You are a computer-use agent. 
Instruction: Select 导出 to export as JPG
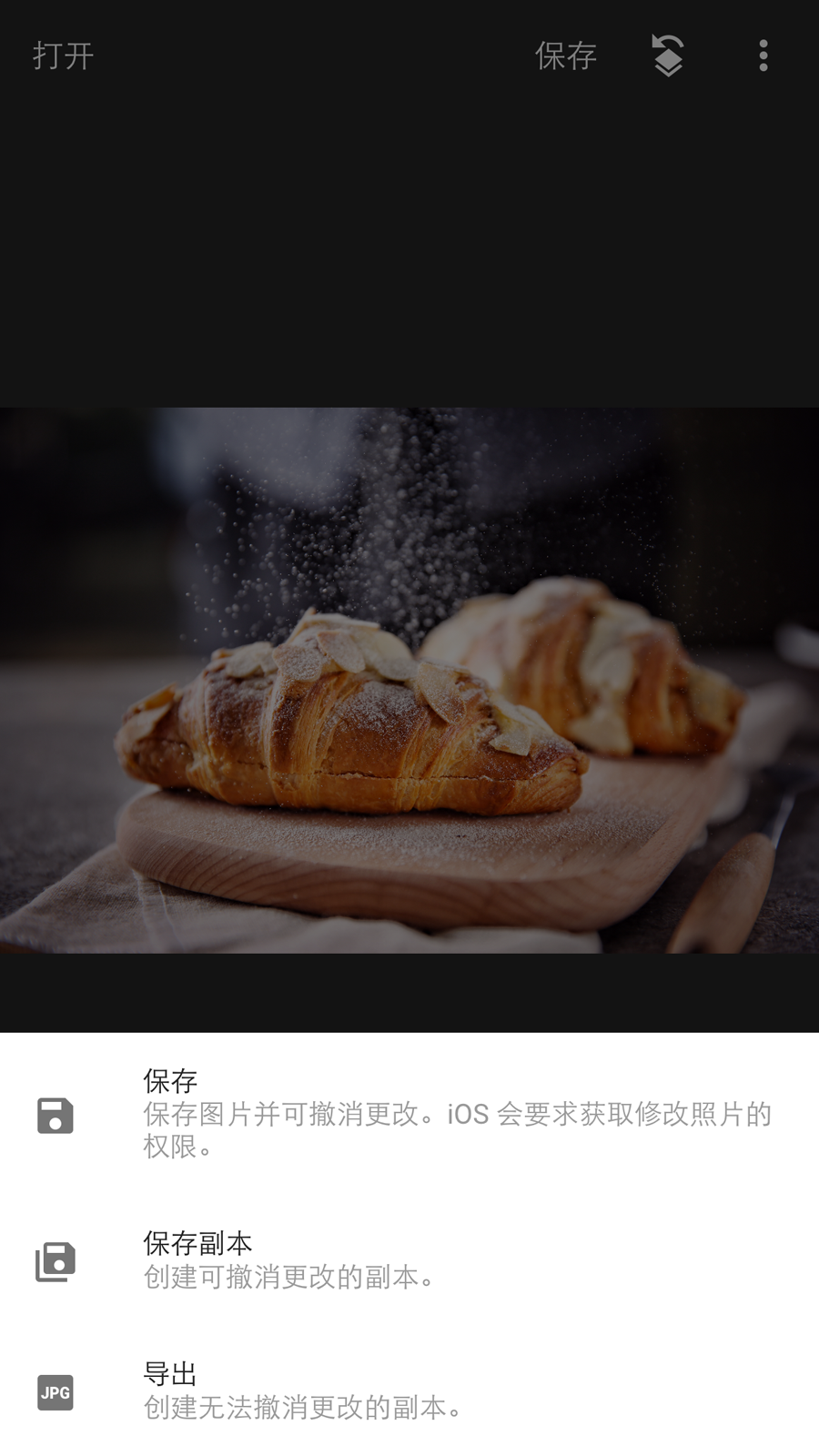pos(409,1390)
